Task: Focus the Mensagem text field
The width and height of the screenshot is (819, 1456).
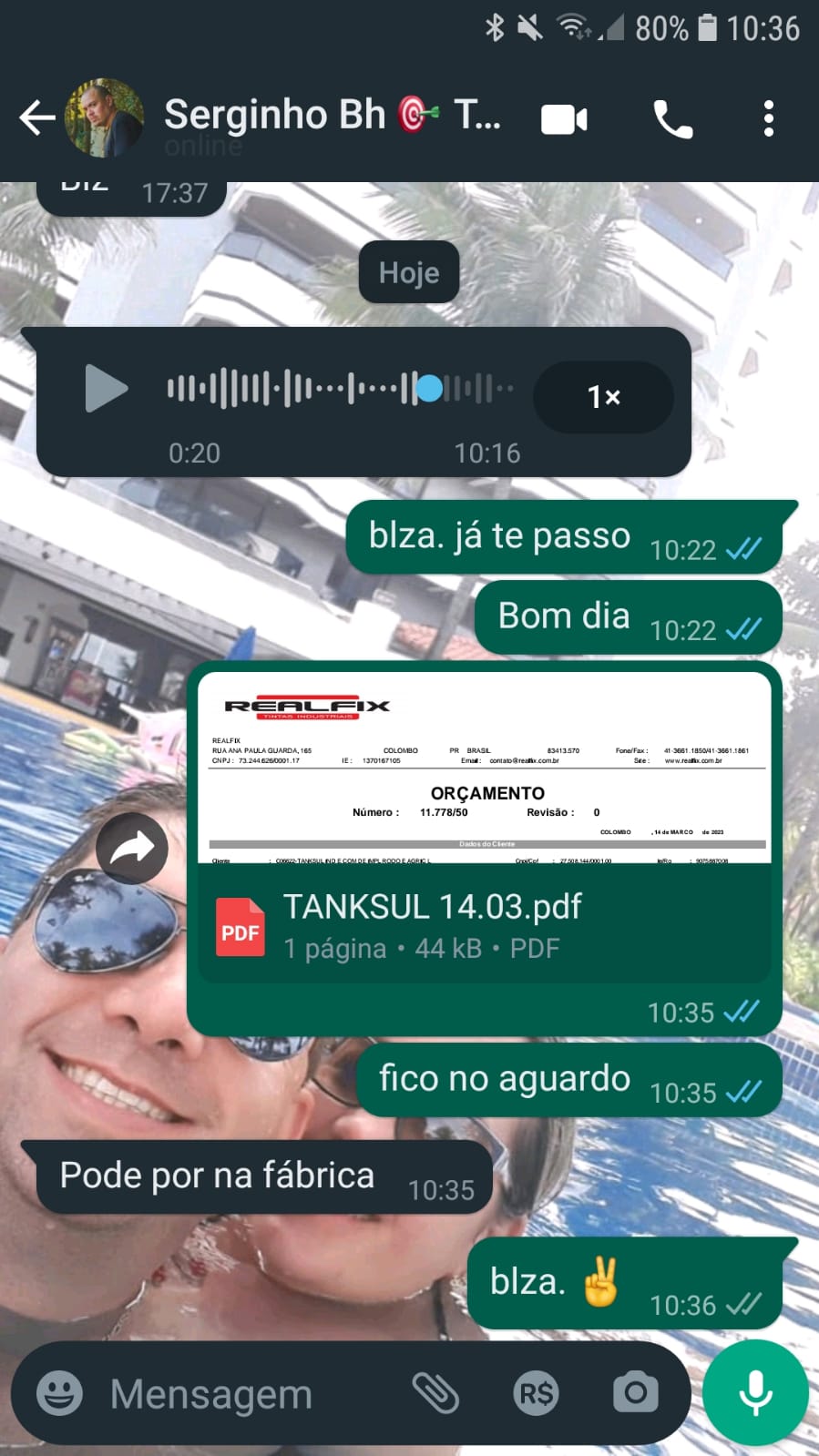Action: [x=246, y=1393]
